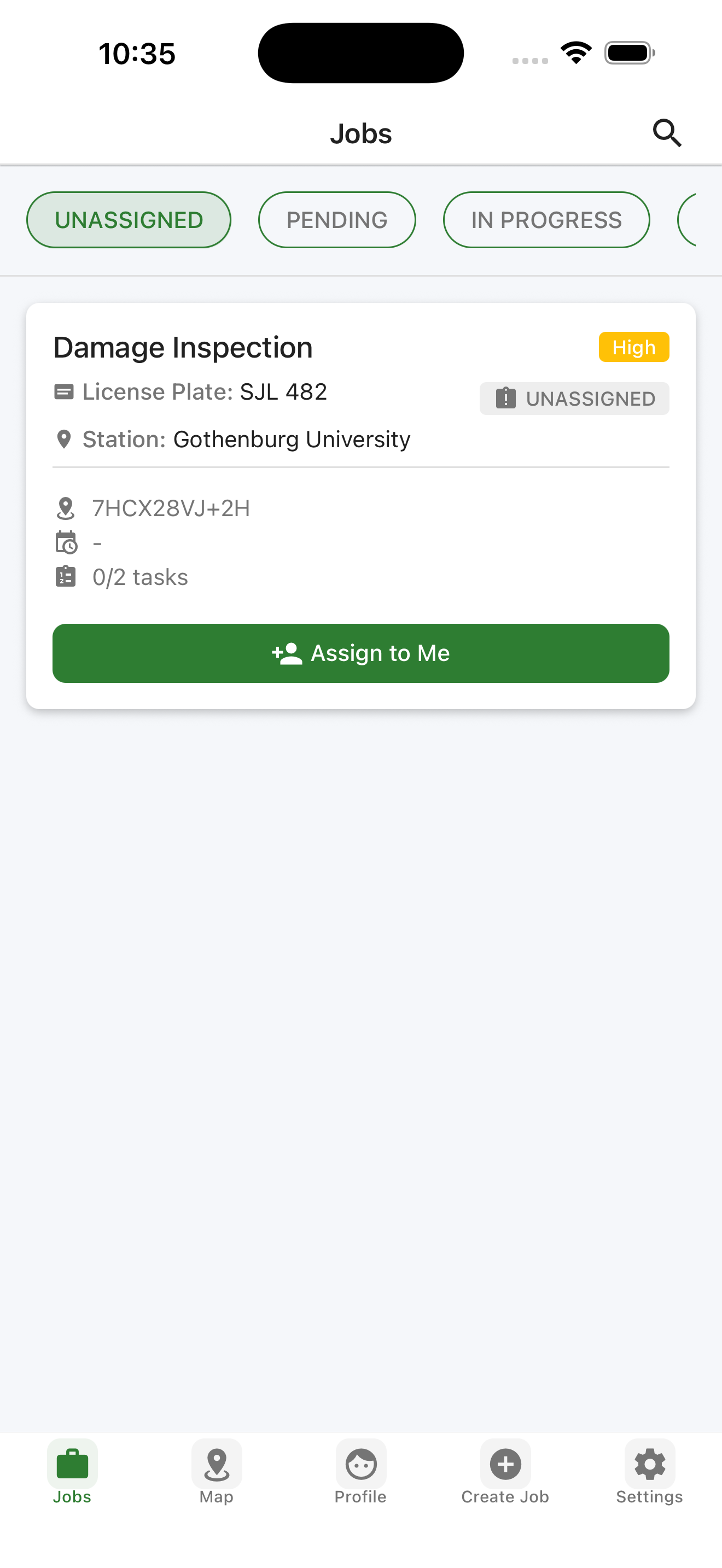Toggle the UNASSIGNED filter chip
Screen dimensions: 722x1568
click(129, 220)
